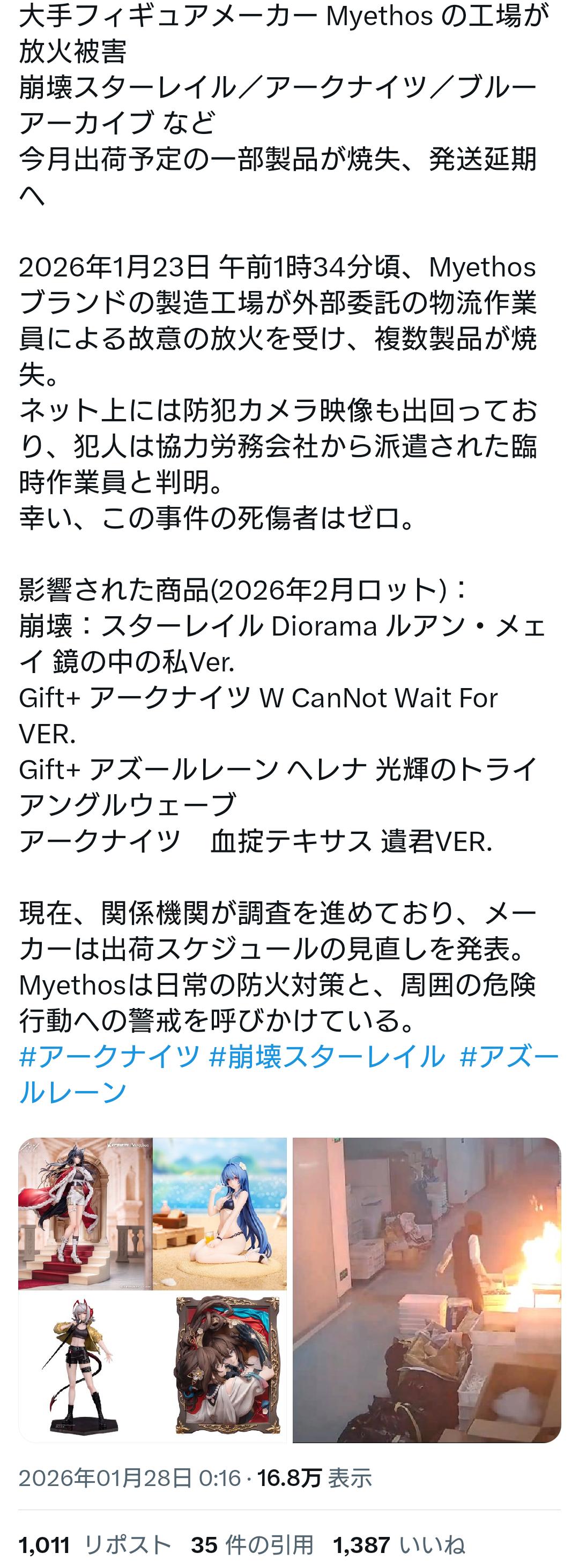This screenshot has height=1568, width=579.
Task: Open the #アークナイツ hashtag
Action: (x=109, y=1057)
